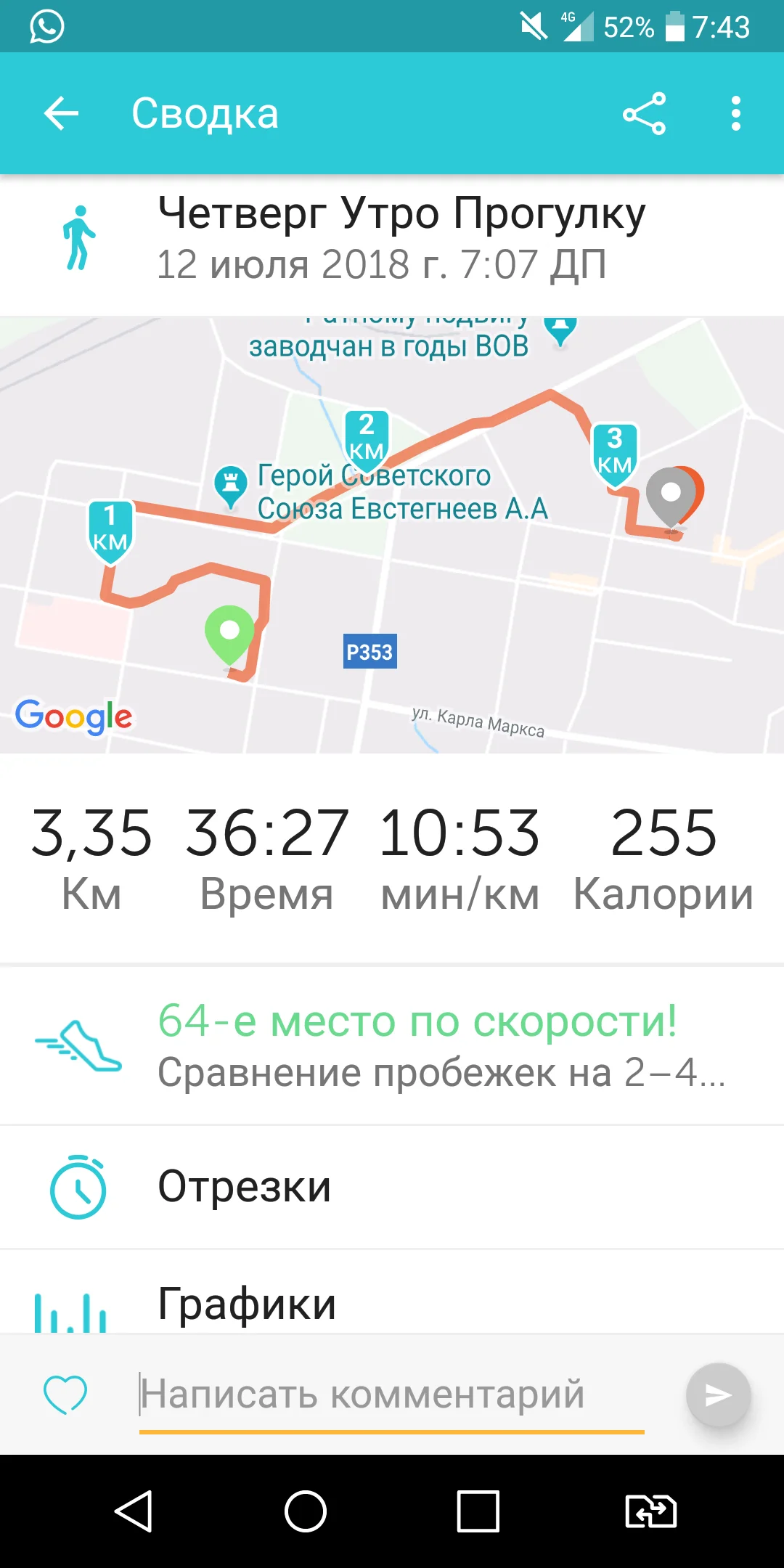
Task: Tap the system home button
Action: [x=306, y=1511]
